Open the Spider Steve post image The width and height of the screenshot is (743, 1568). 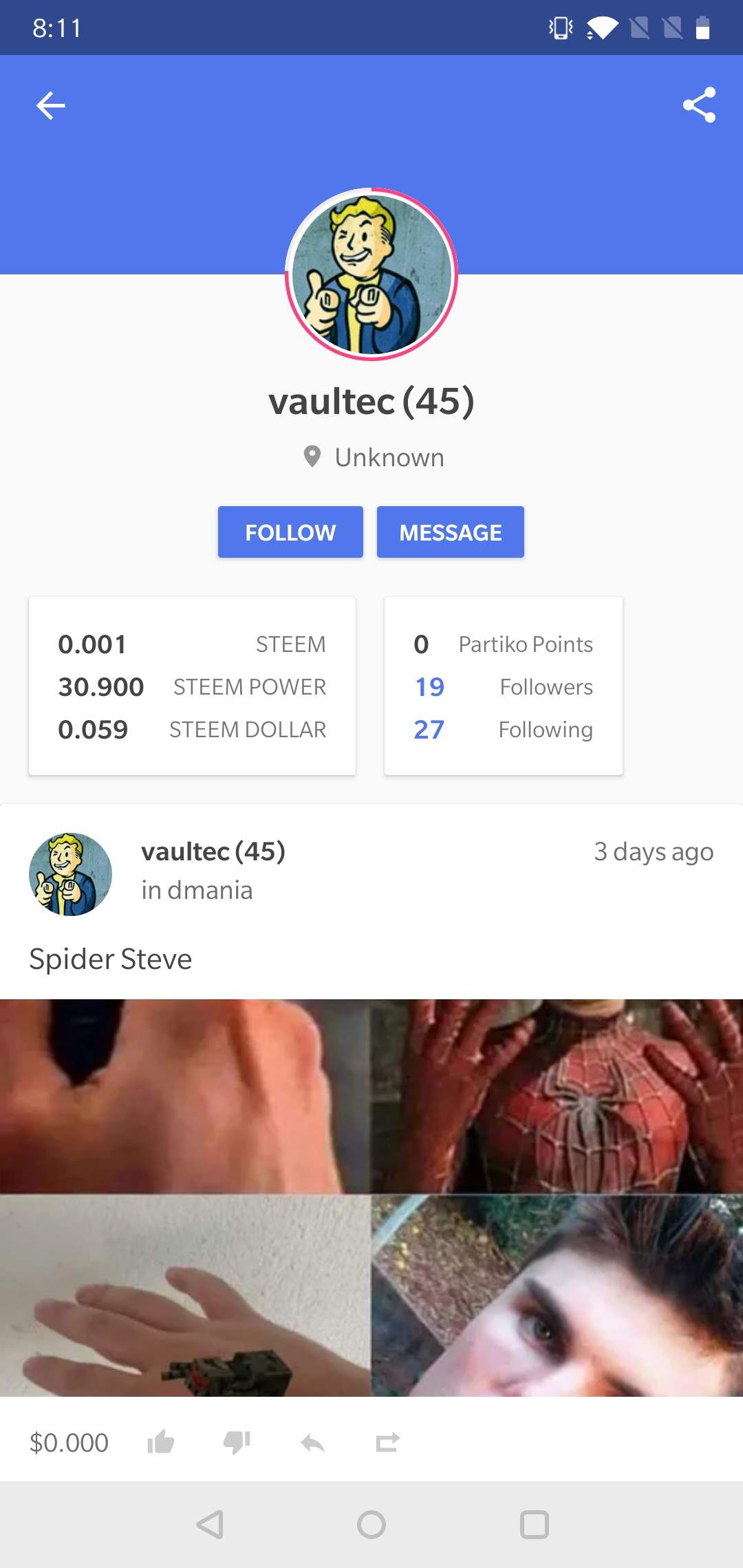[371, 1197]
